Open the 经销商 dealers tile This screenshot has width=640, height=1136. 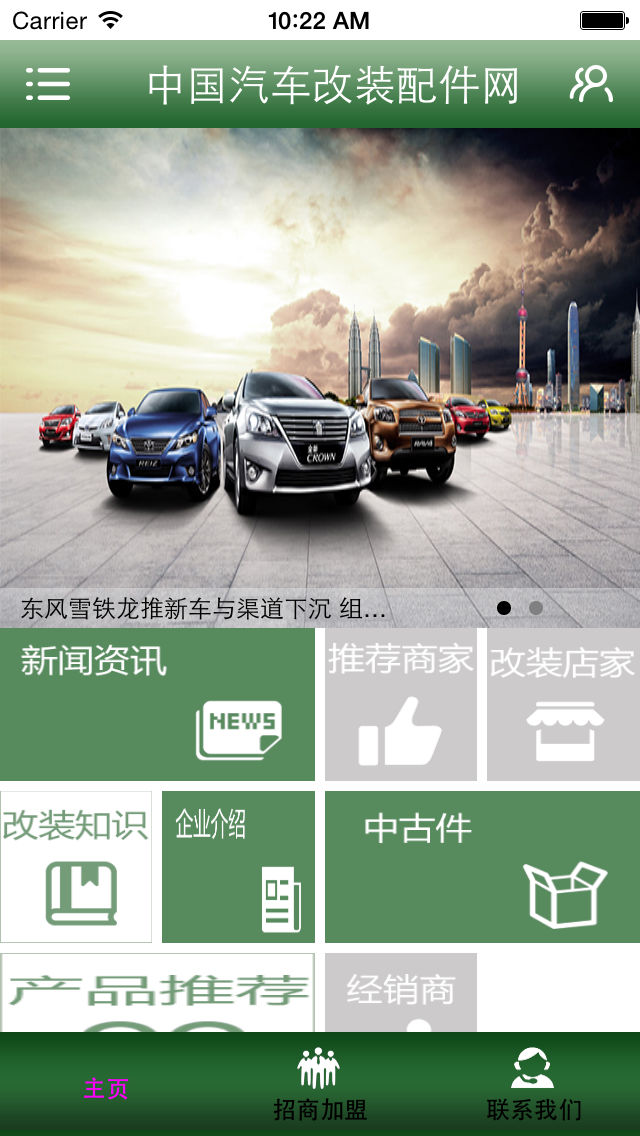coord(401,993)
